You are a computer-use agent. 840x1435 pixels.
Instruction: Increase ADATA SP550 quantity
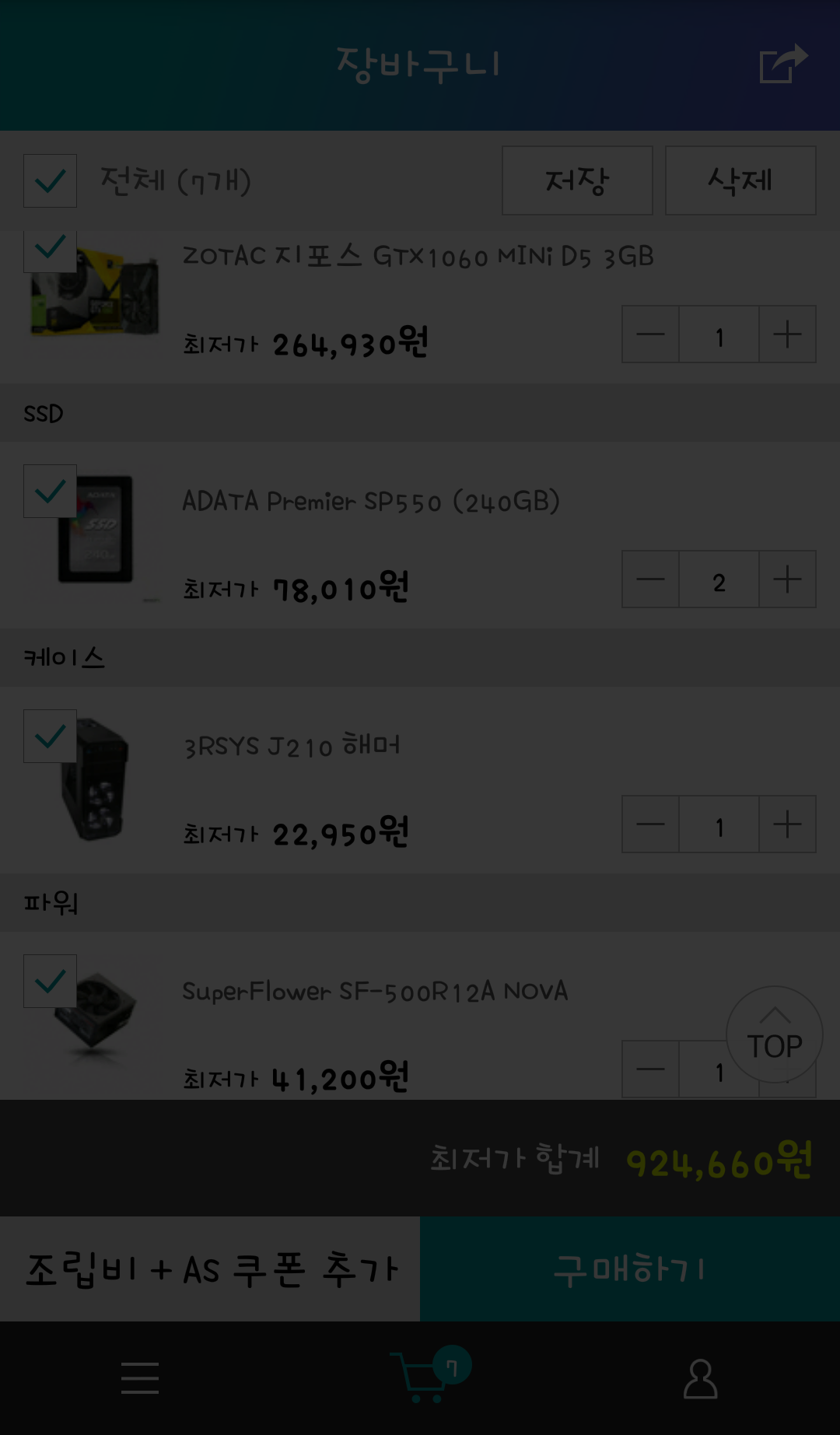(x=787, y=579)
